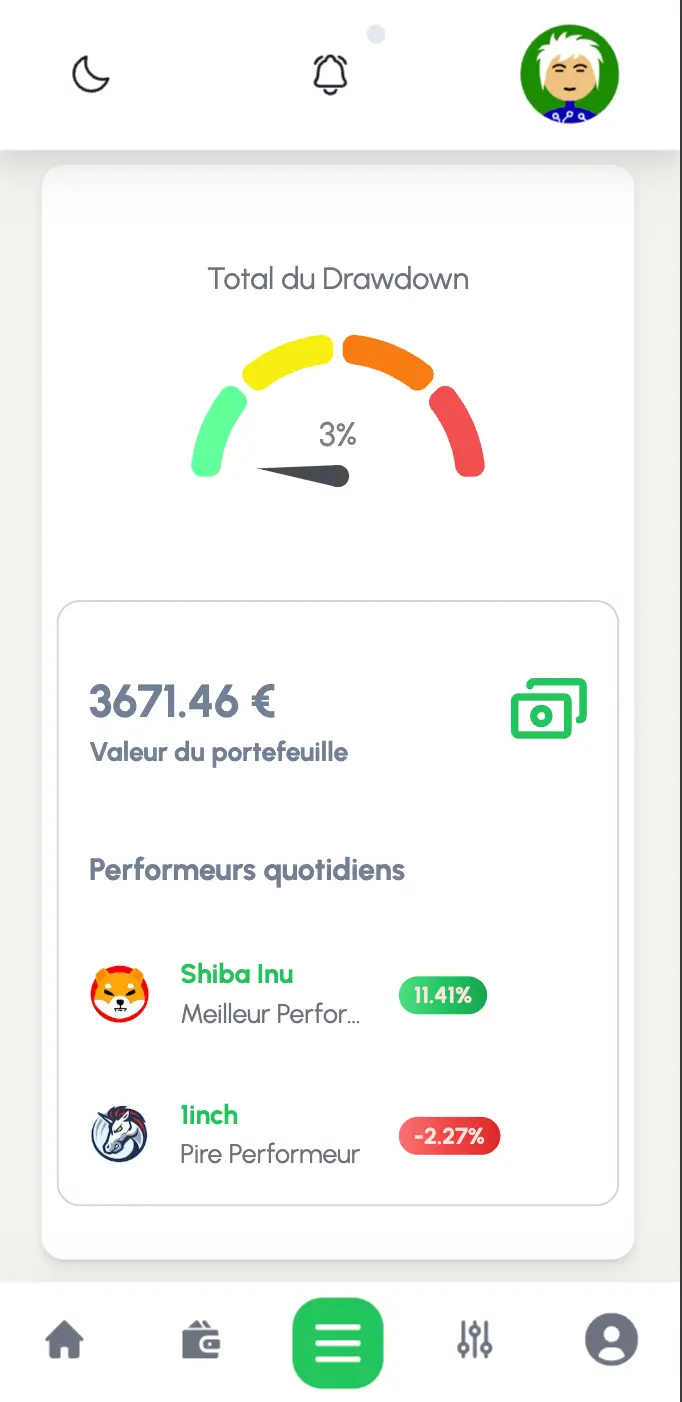Open the green center menu button

338,1343
